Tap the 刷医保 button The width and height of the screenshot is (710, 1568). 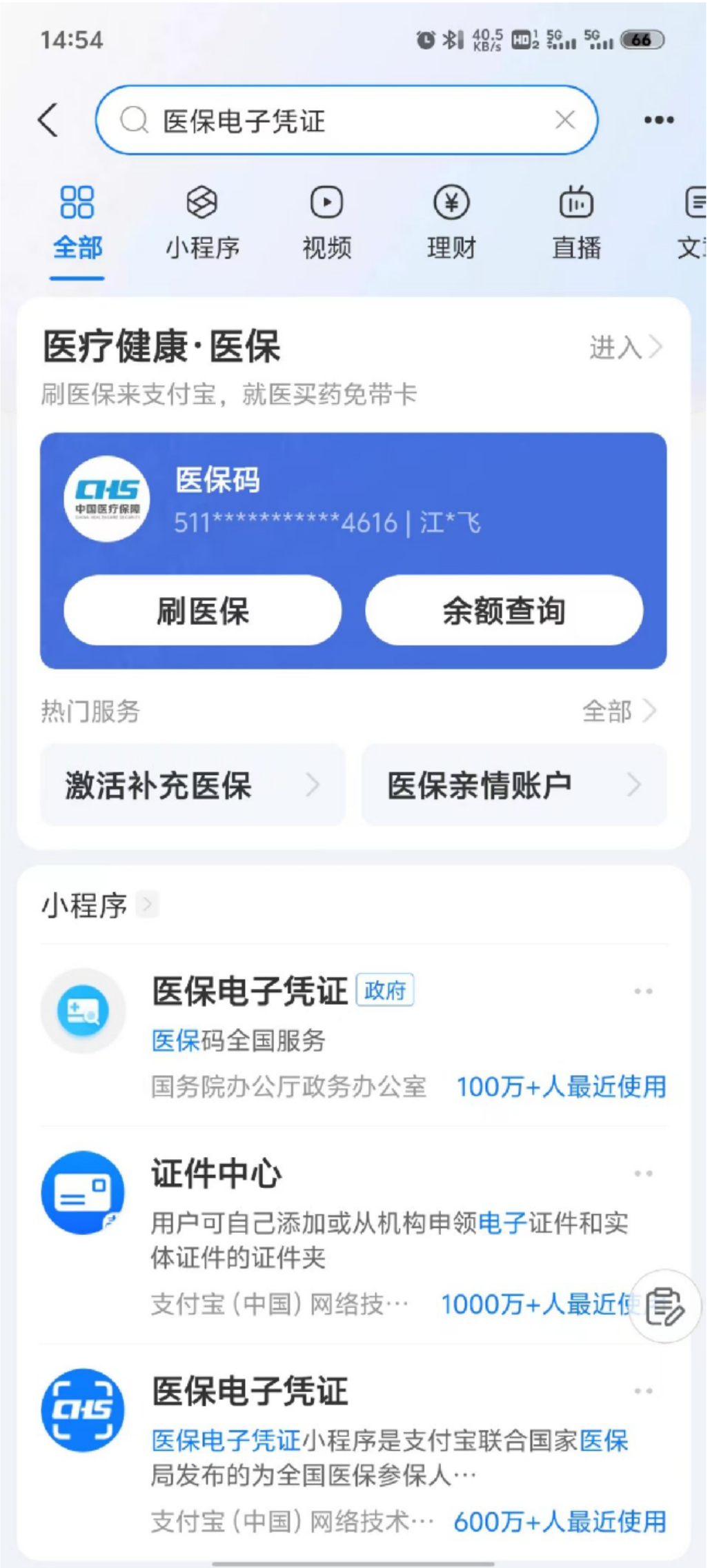coord(203,611)
